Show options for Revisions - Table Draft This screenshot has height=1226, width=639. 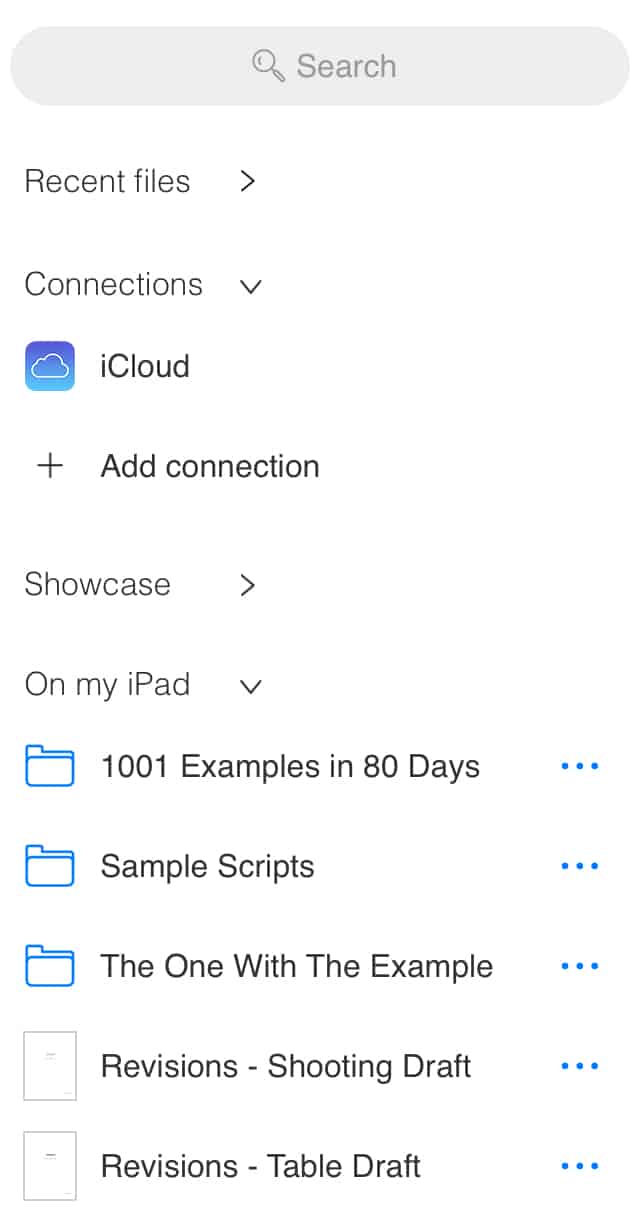580,1166
